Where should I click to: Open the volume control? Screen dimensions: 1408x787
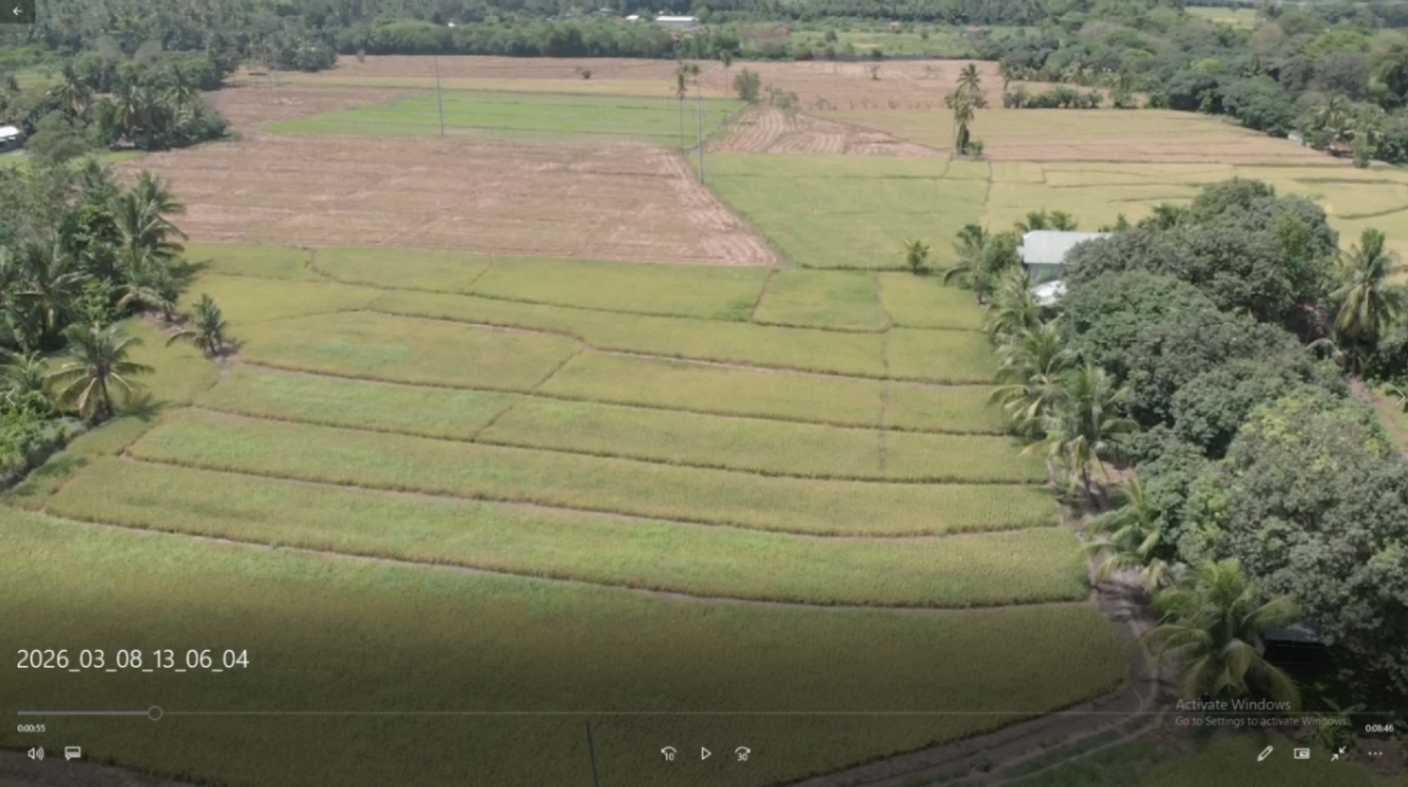pyautogui.click(x=36, y=753)
